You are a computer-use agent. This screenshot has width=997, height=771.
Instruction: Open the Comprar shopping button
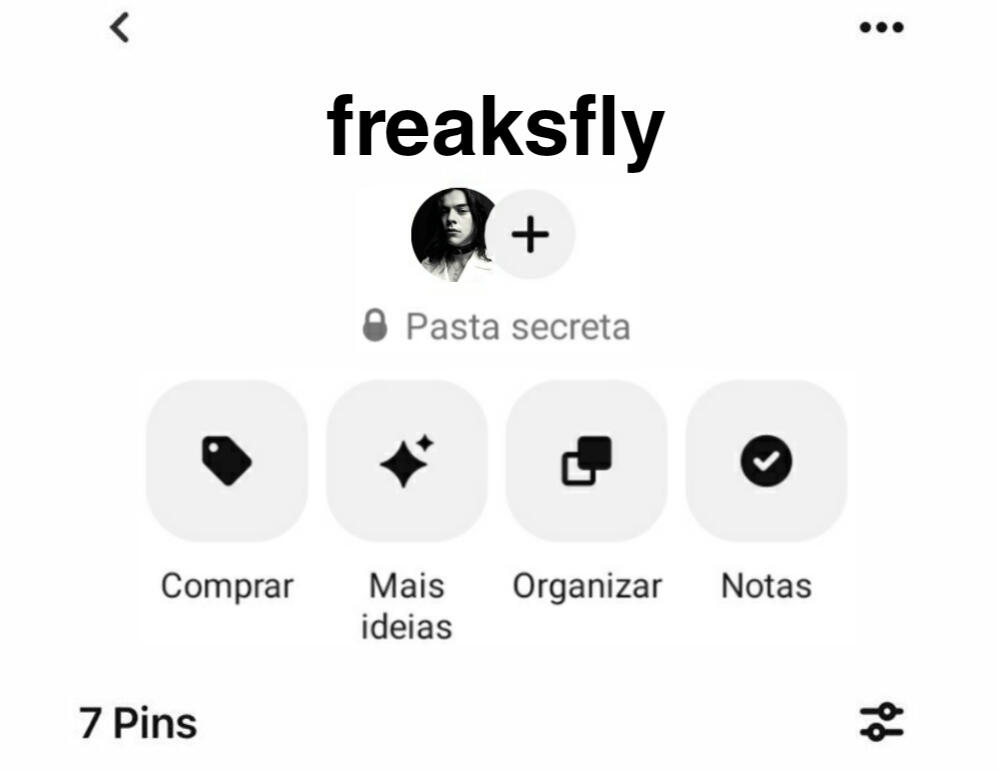point(227,461)
